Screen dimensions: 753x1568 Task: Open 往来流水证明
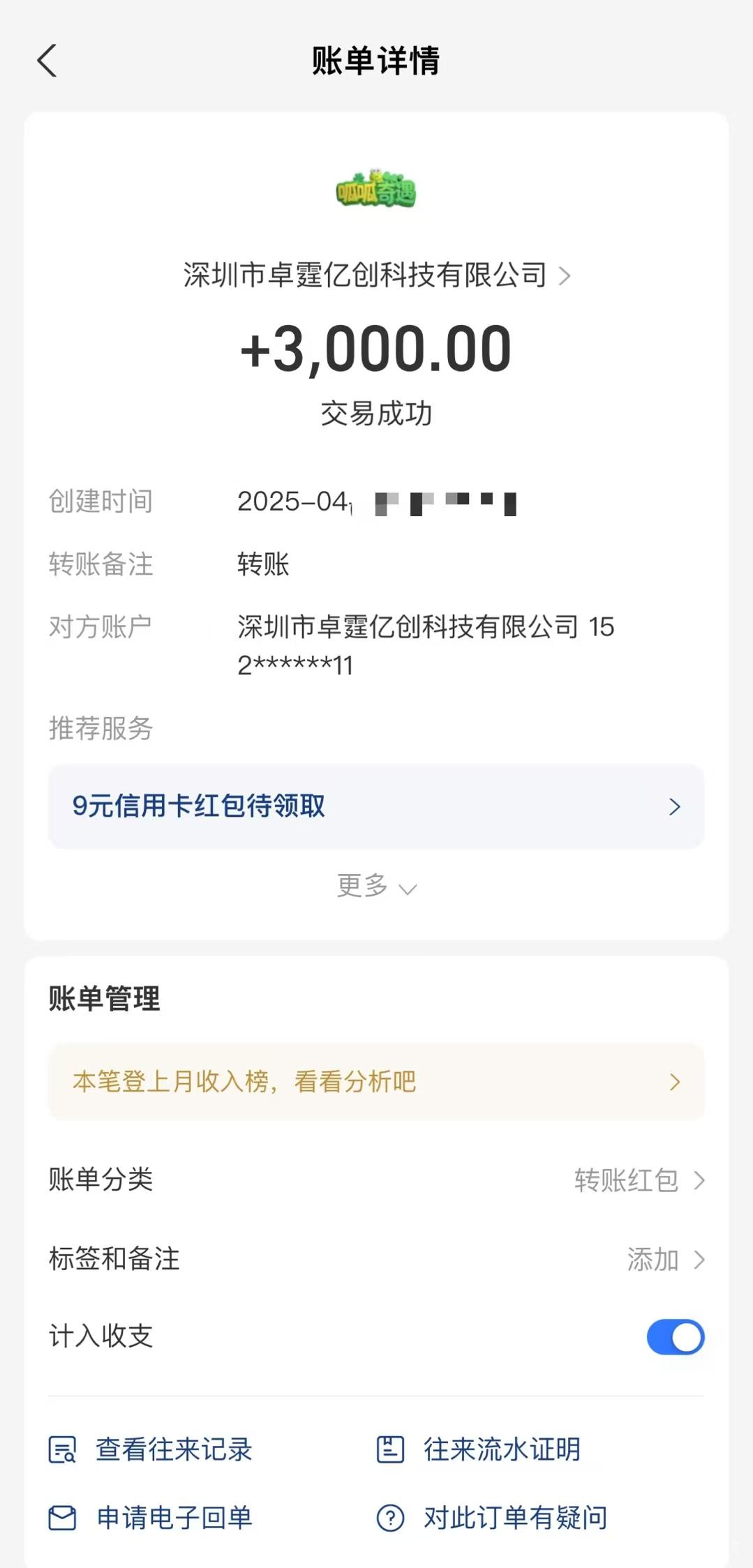coord(479,1449)
